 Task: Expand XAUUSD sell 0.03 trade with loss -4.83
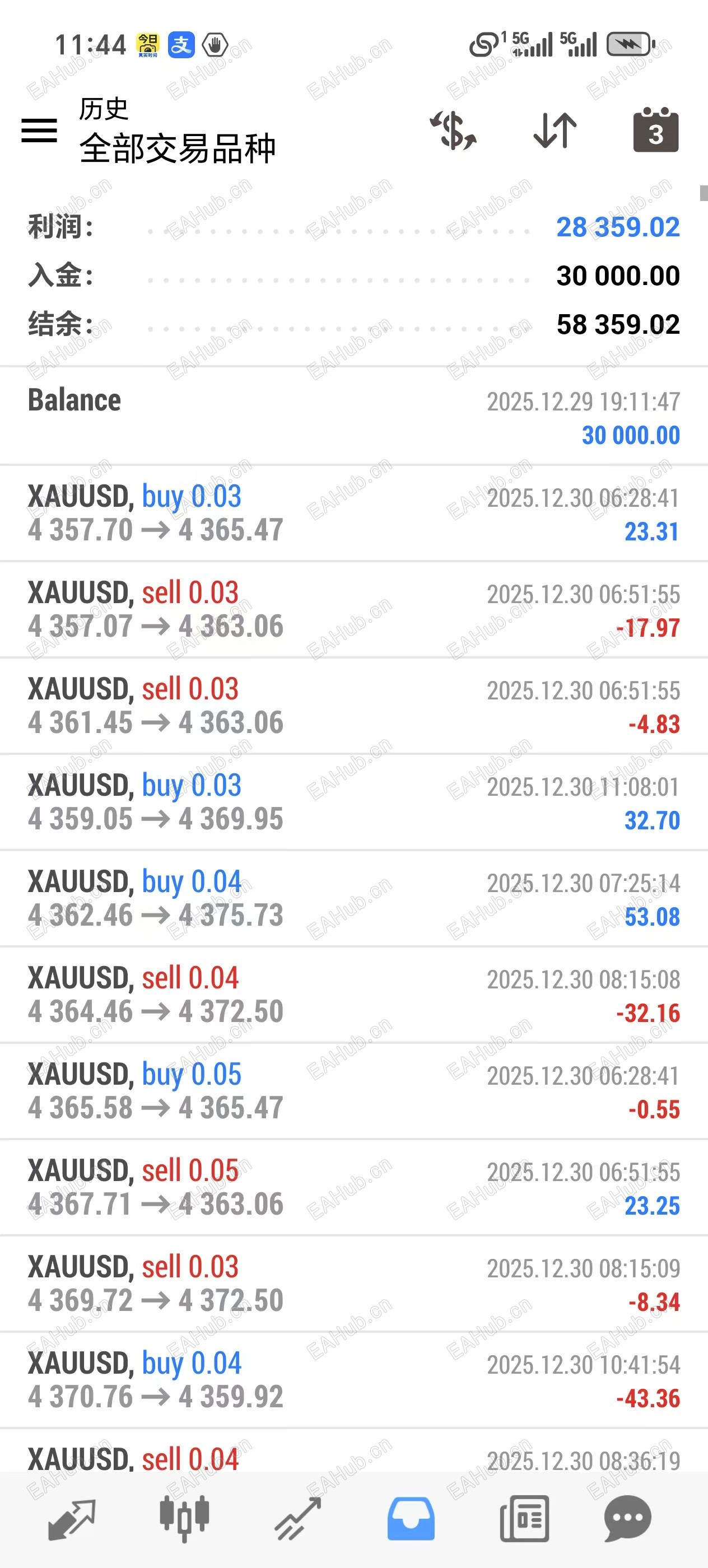[353, 706]
